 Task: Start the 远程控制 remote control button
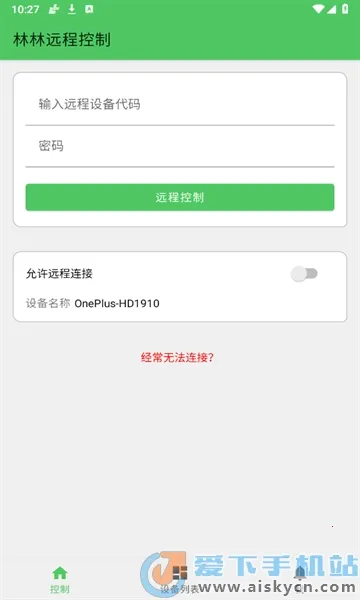coord(180,197)
